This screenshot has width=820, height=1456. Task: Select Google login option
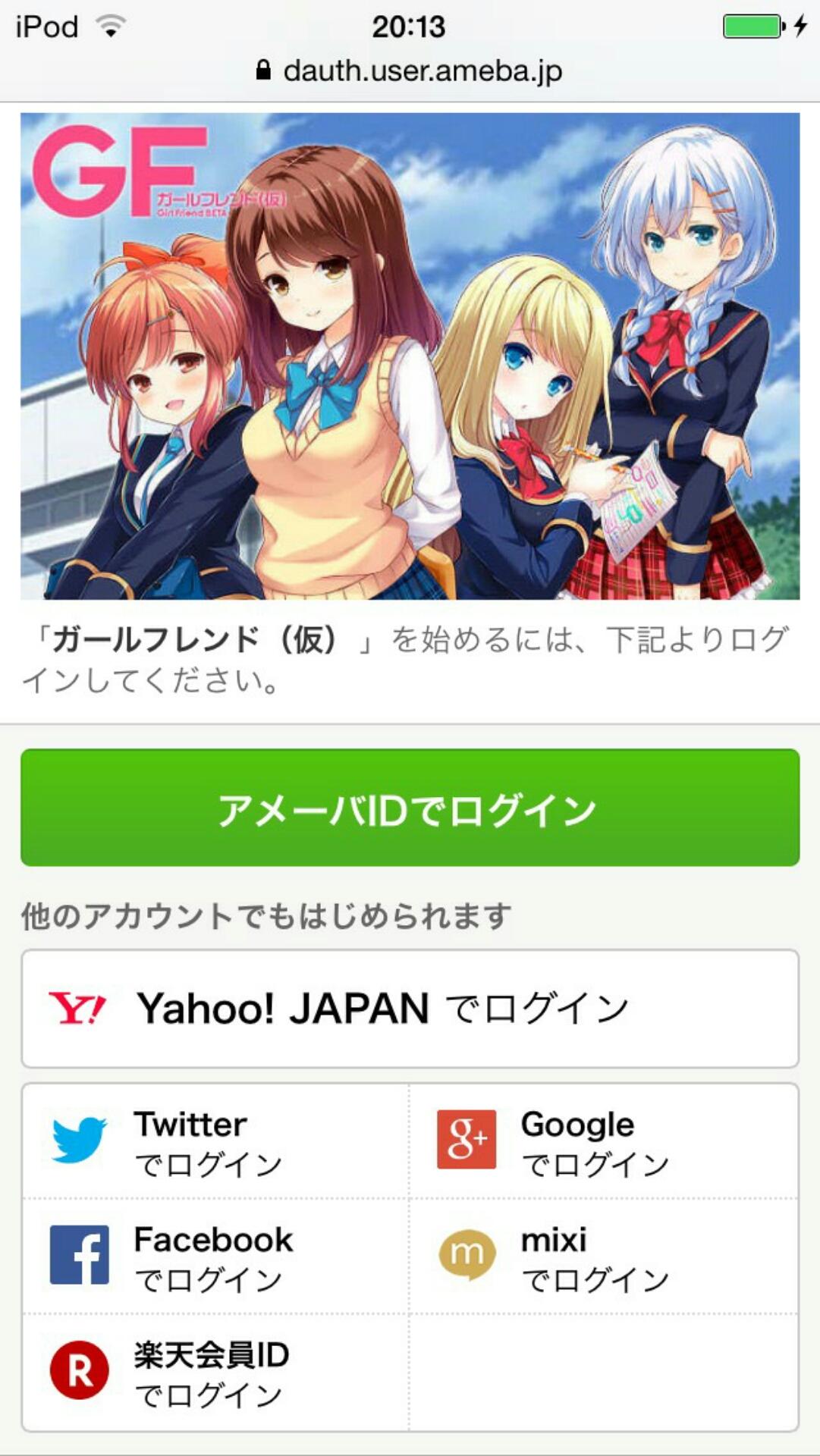pos(603,1142)
